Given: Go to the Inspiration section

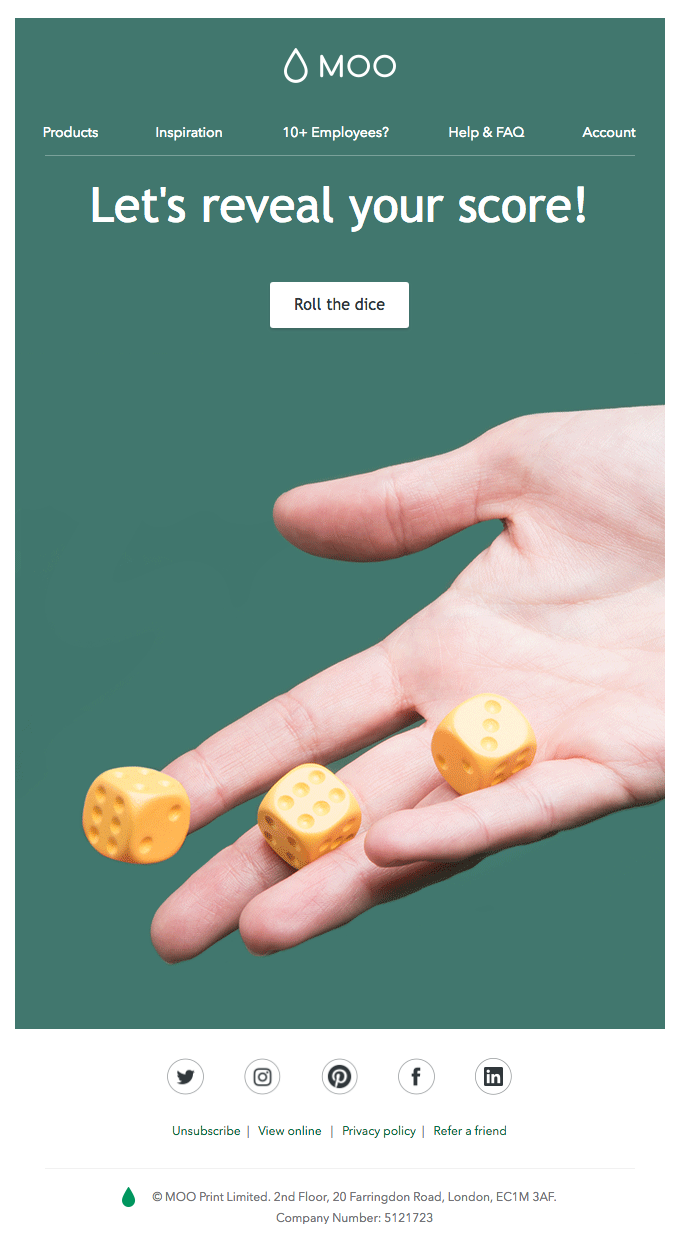Looking at the screenshot, I should click(x=188, y=132).
